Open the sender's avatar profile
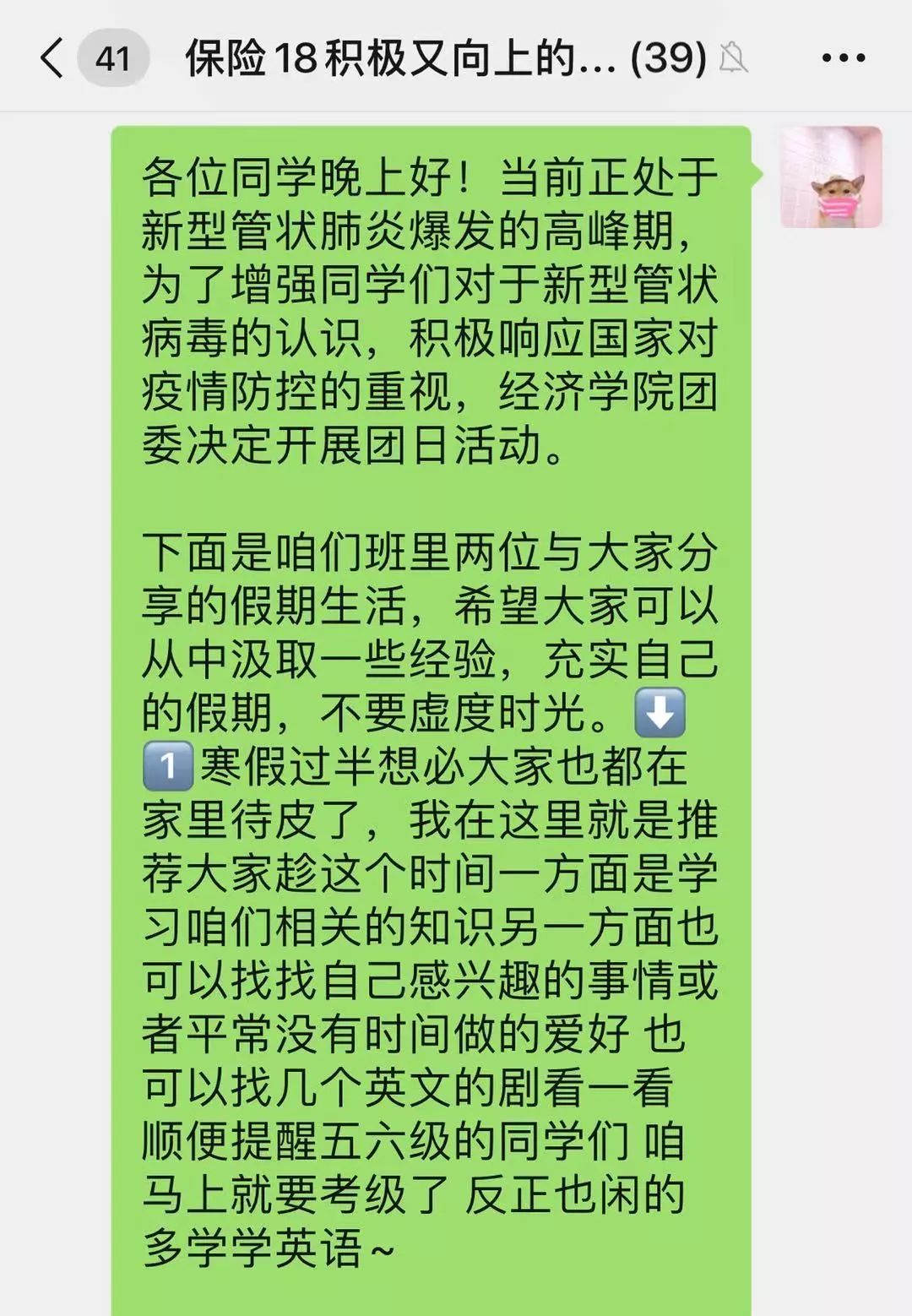Image resolution: width=912 pixels, height=1316 pixels. (x=831, y=177)
